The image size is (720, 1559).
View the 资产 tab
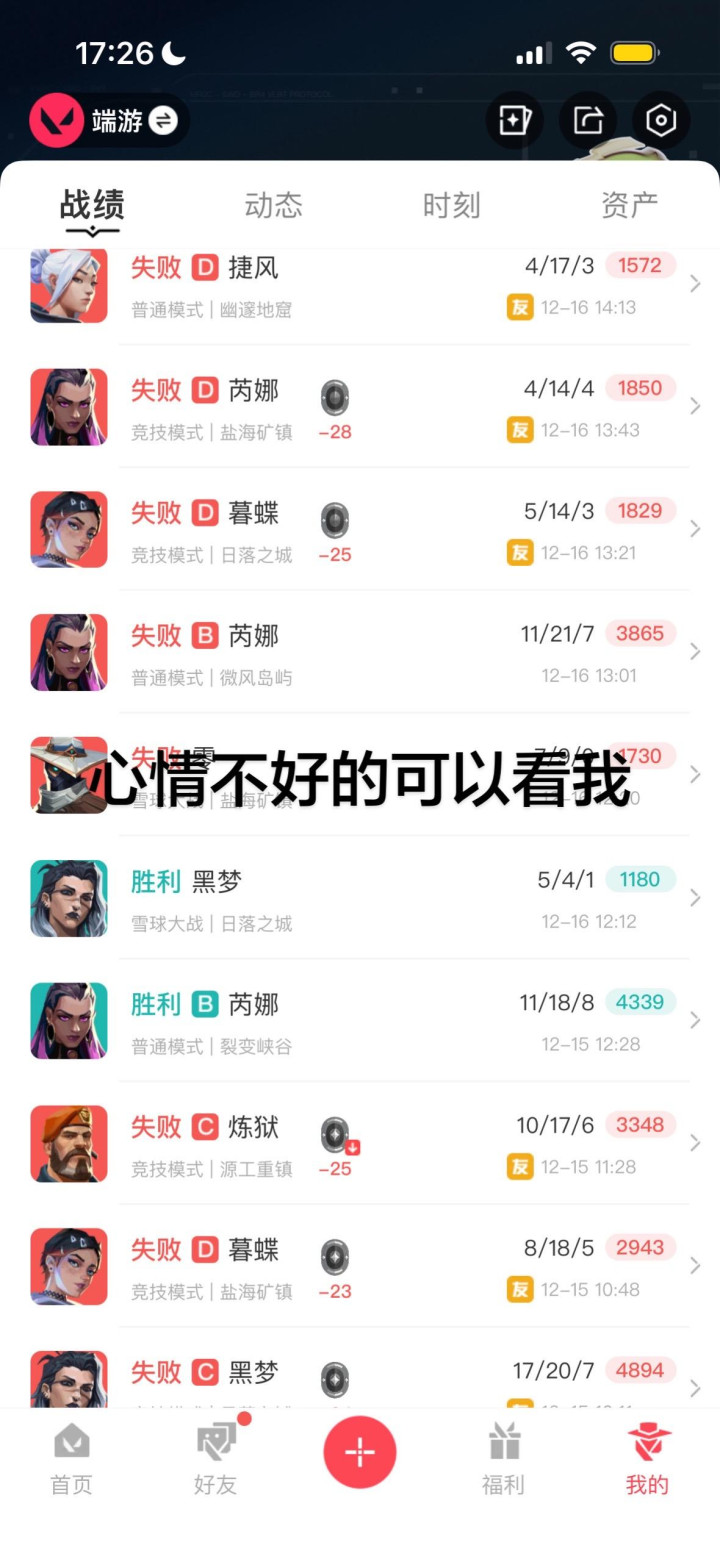629,206
